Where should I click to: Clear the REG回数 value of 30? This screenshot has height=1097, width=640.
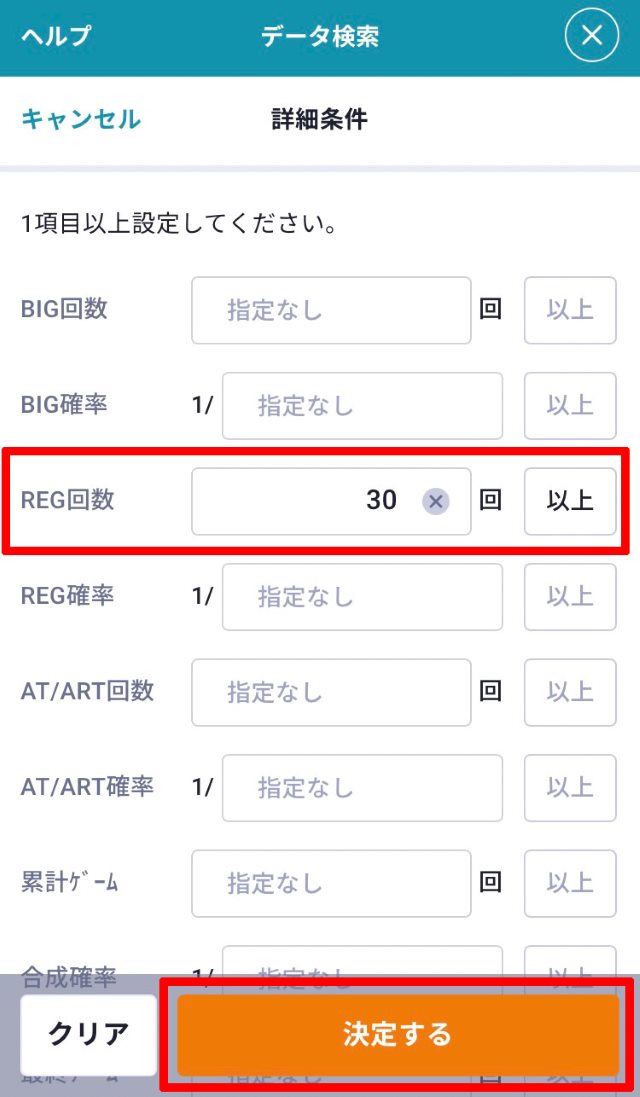(435, 501)
